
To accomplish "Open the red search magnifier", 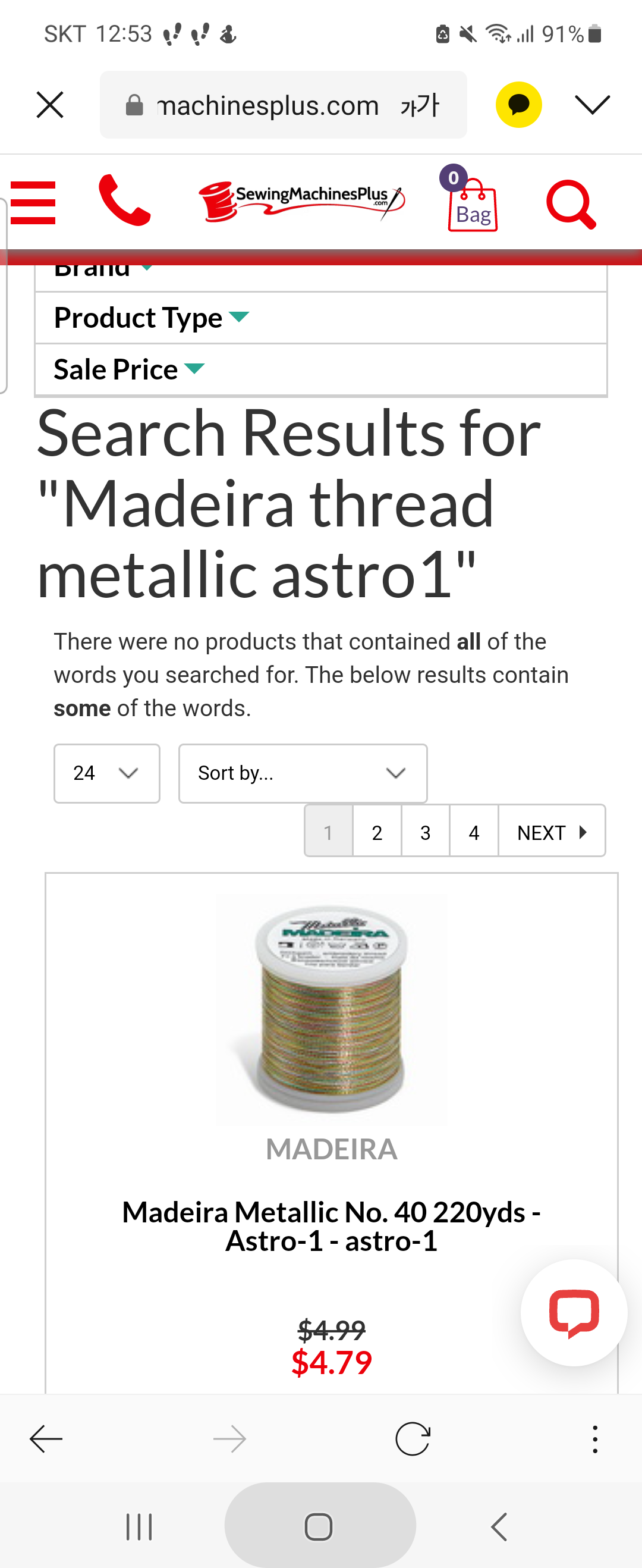I will (571, 204).
